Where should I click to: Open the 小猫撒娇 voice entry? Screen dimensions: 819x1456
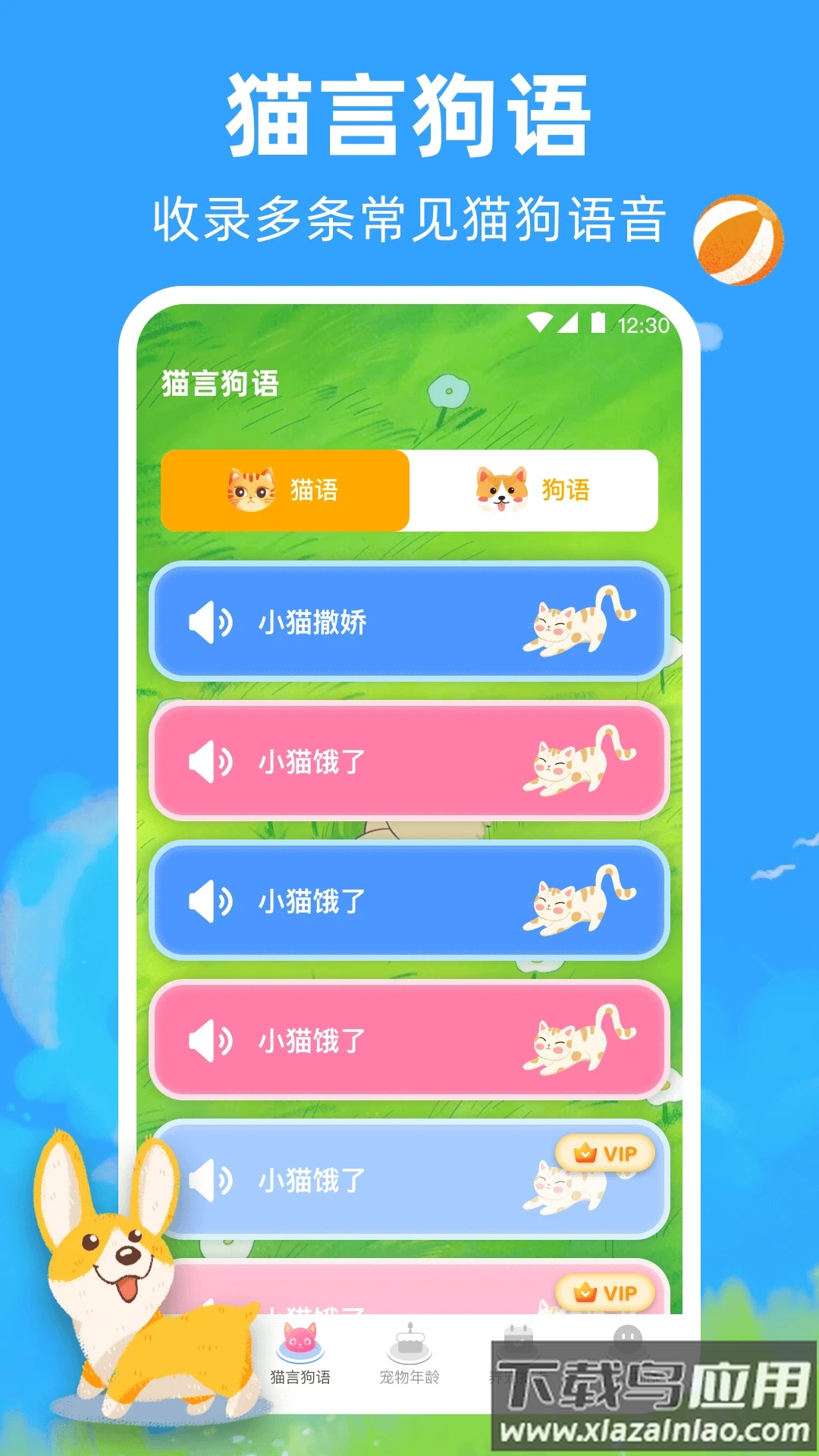click(x=409, y=621)
